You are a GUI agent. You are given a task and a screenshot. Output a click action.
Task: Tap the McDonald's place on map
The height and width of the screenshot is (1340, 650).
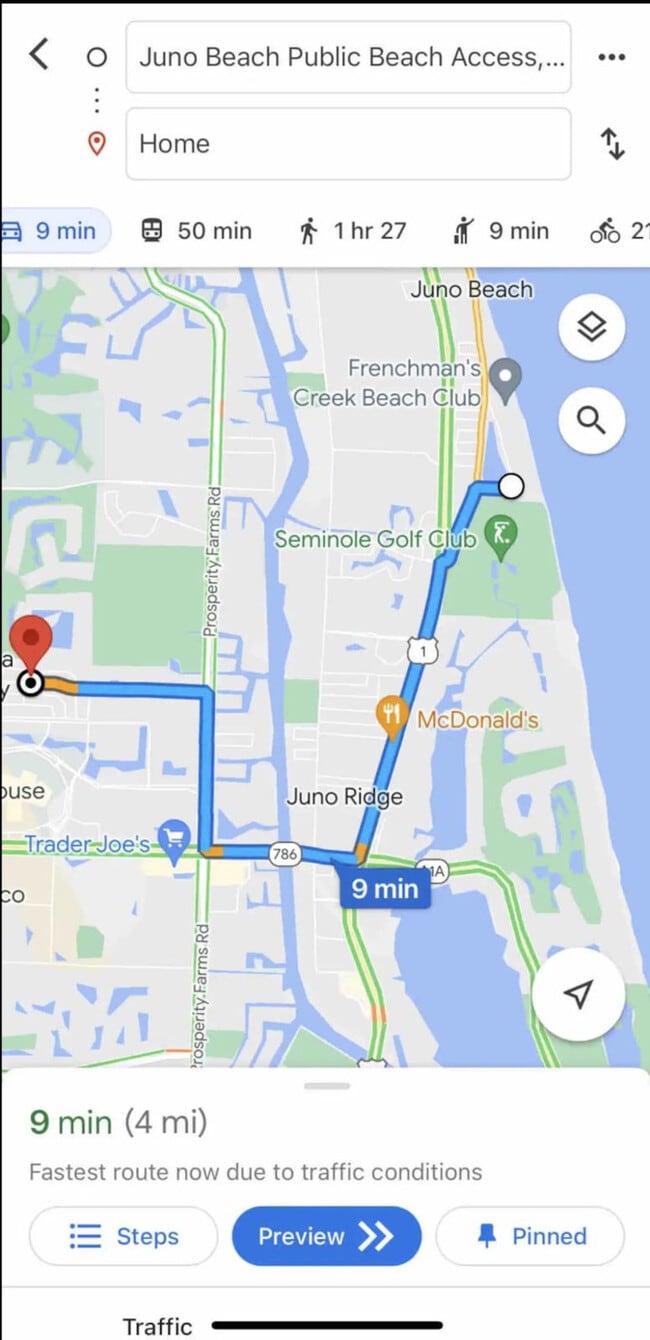392,715
